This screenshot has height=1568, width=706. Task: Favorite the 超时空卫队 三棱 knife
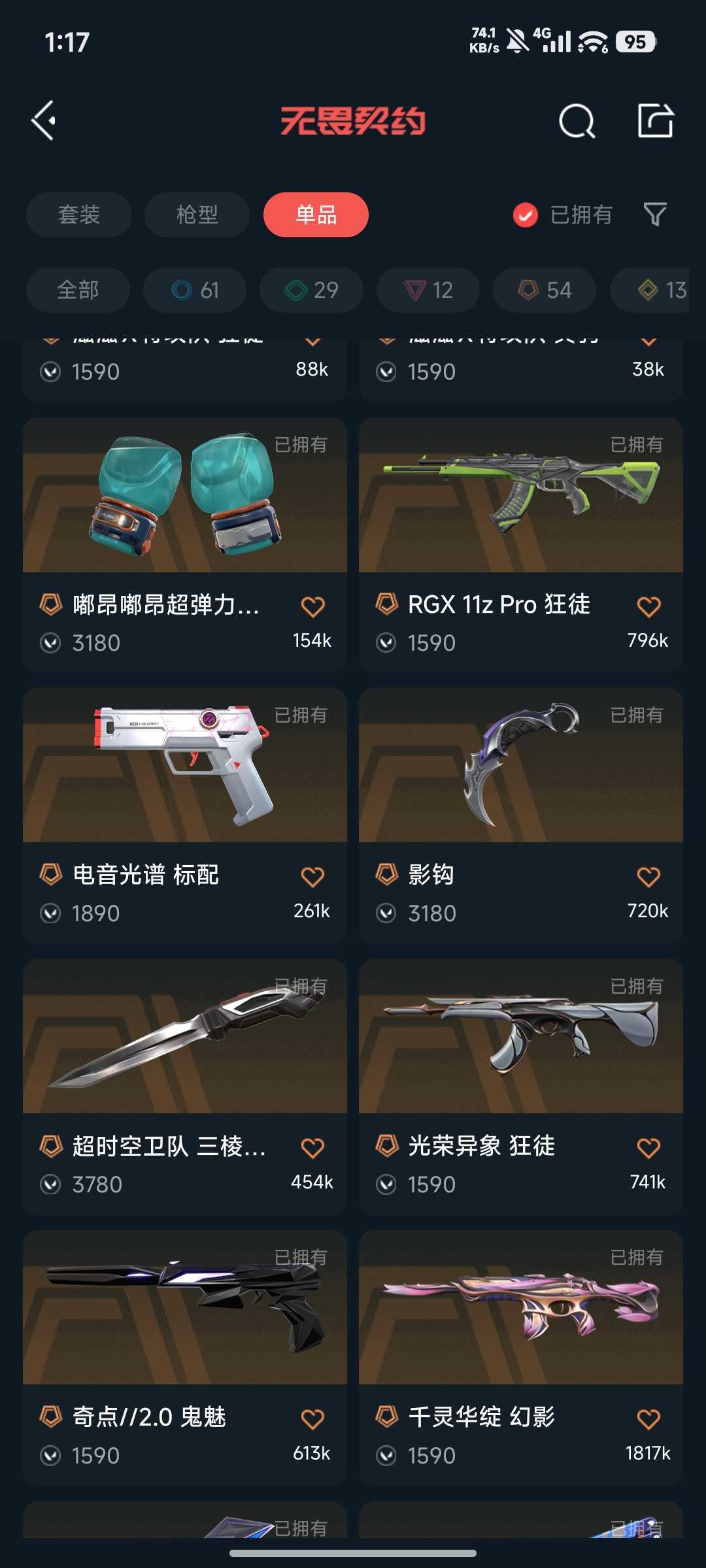[x=312, y=1149]
